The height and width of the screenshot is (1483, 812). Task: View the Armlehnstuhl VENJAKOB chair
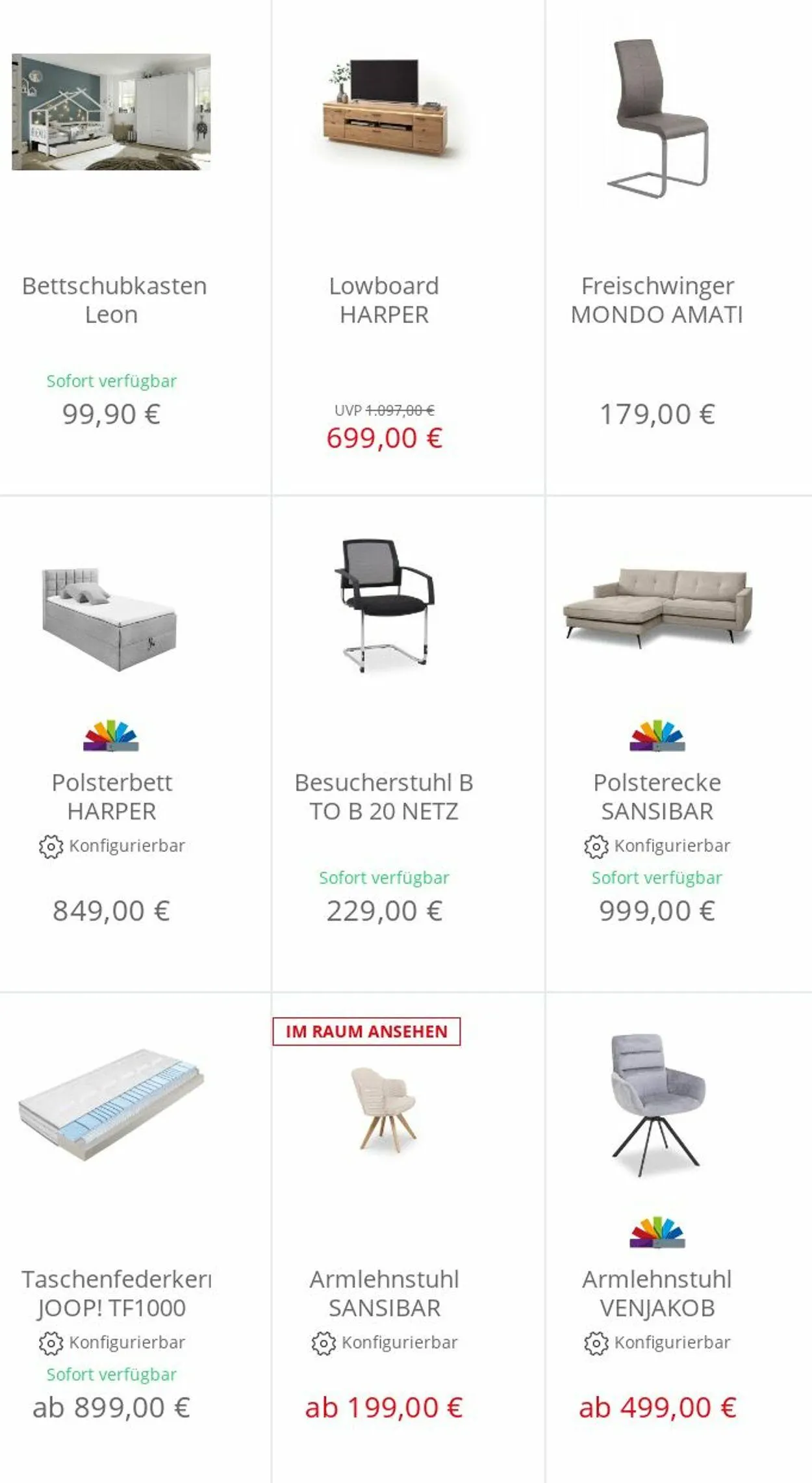pos(657,1293)
